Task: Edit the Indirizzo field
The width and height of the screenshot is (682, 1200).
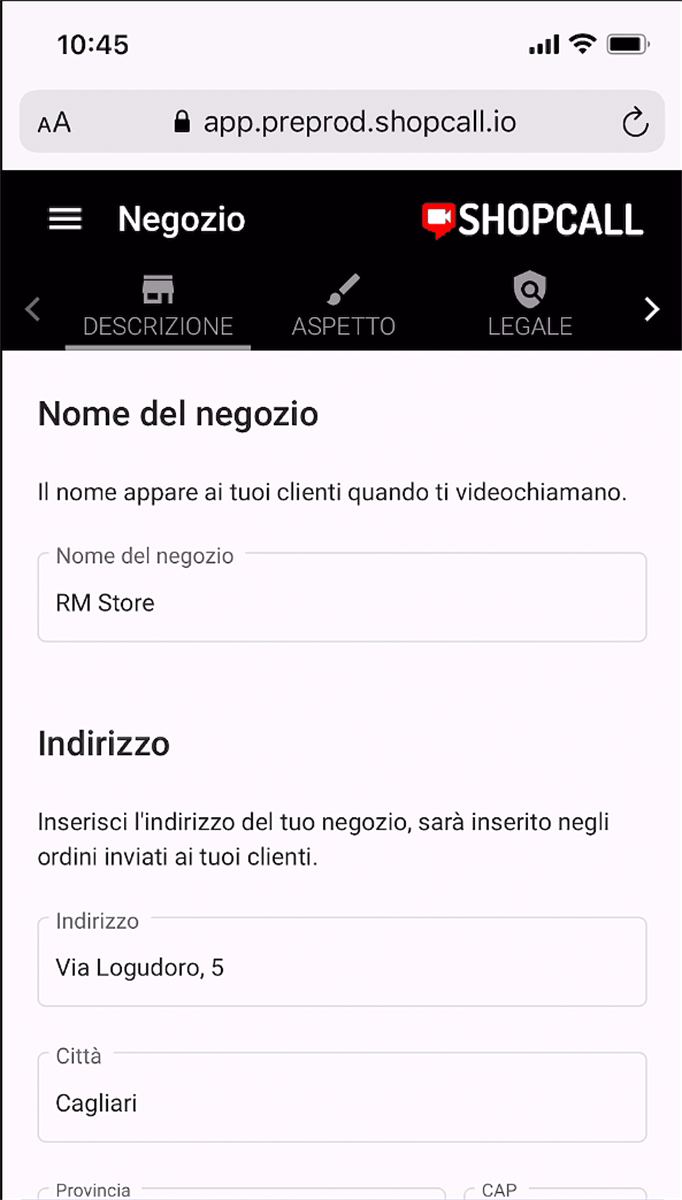Action: [x=342, y=962]
